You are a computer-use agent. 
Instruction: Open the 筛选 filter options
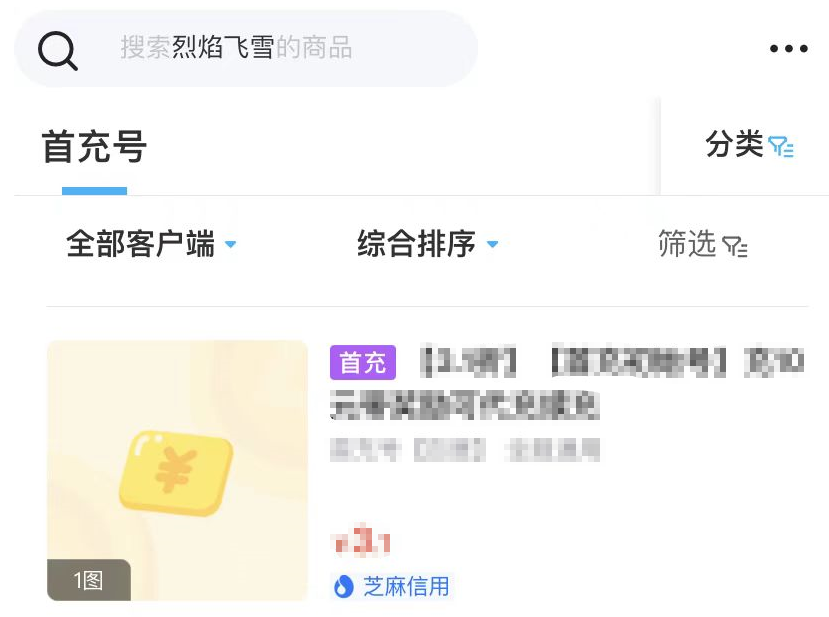click(702, 244)
